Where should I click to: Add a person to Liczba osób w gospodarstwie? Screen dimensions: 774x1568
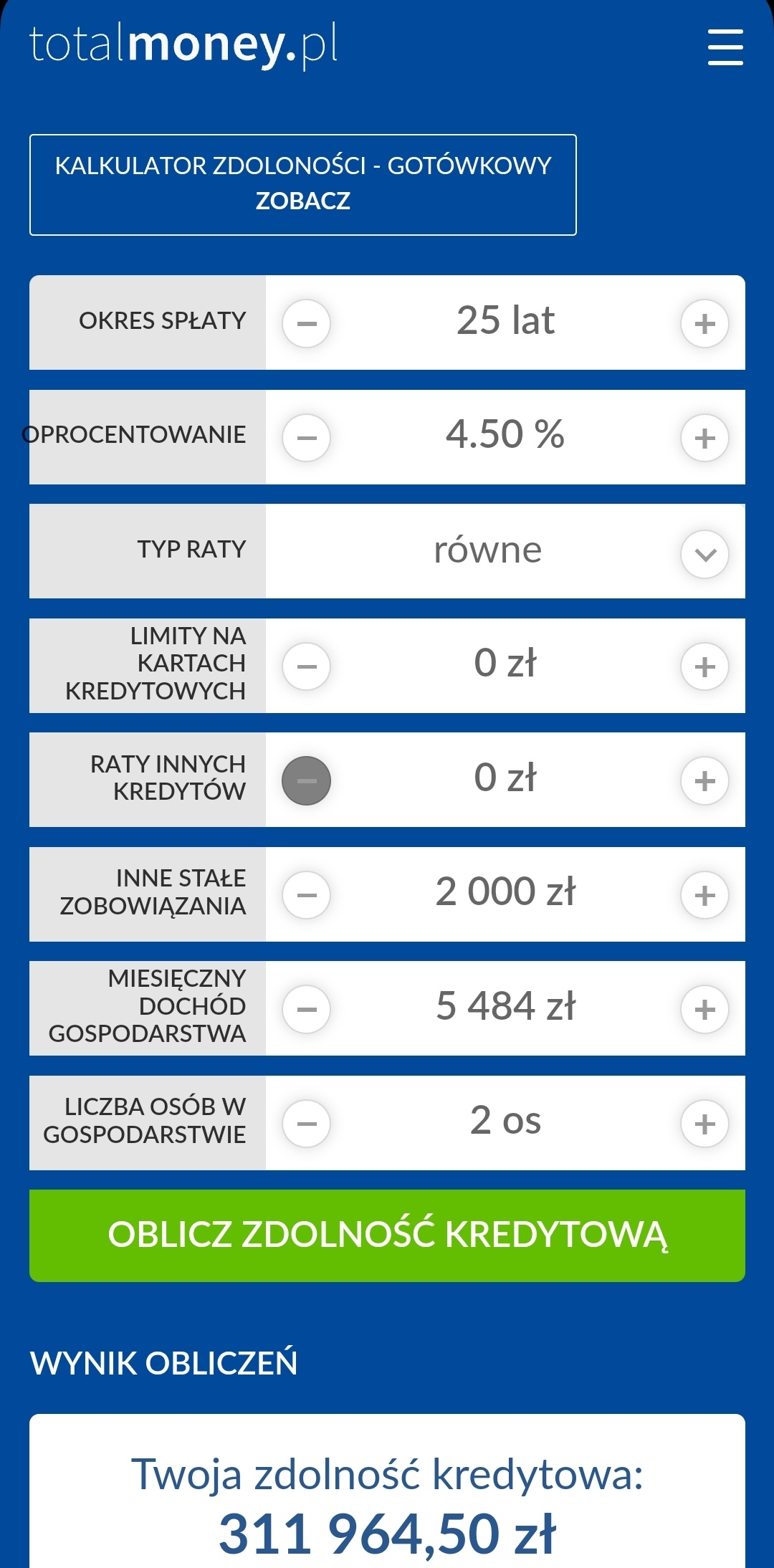point(704,1123)
